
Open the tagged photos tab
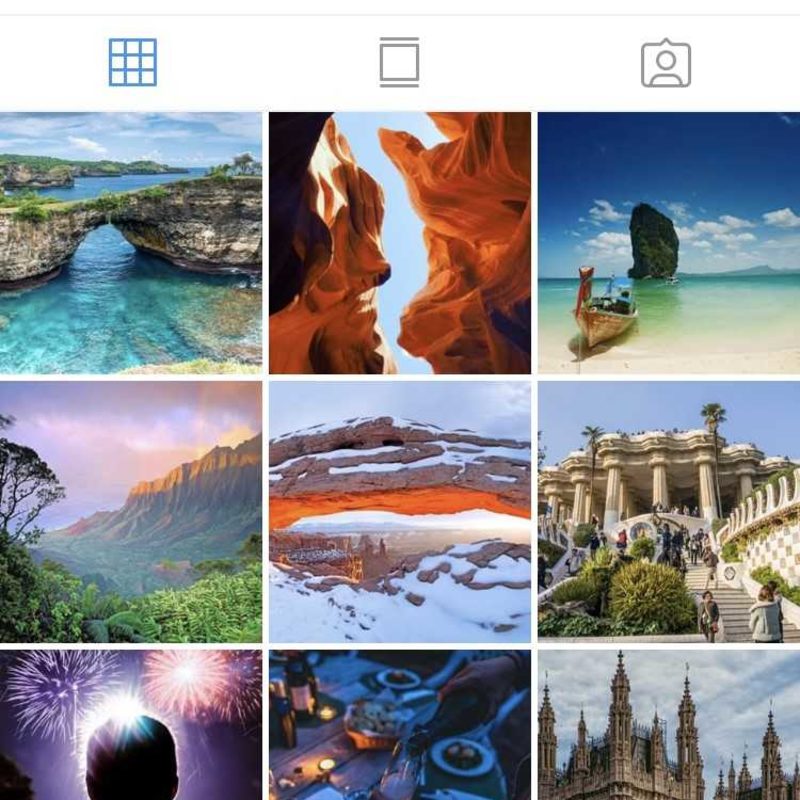[666, 63]
